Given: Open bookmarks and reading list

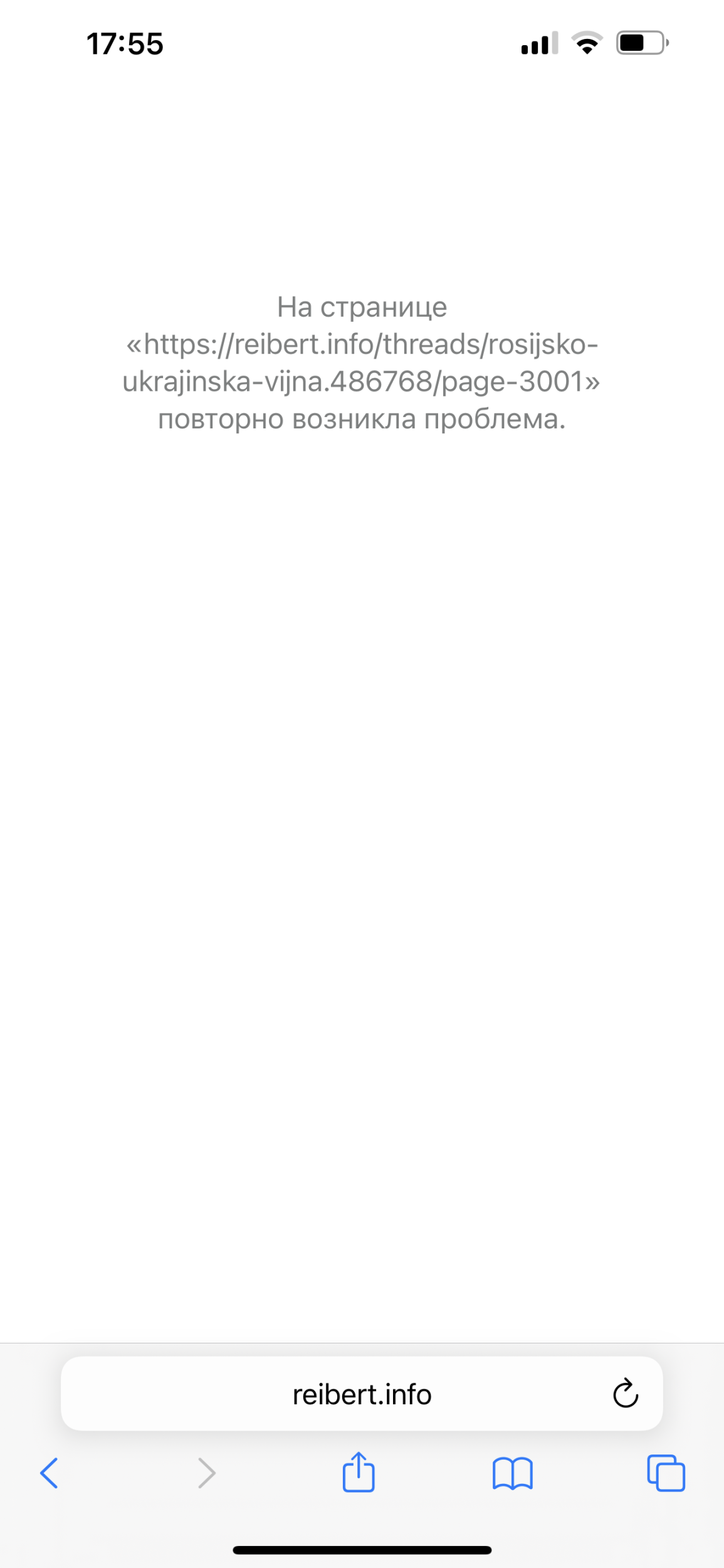Looking at the screenshot, I should (x=512, y=1473).
